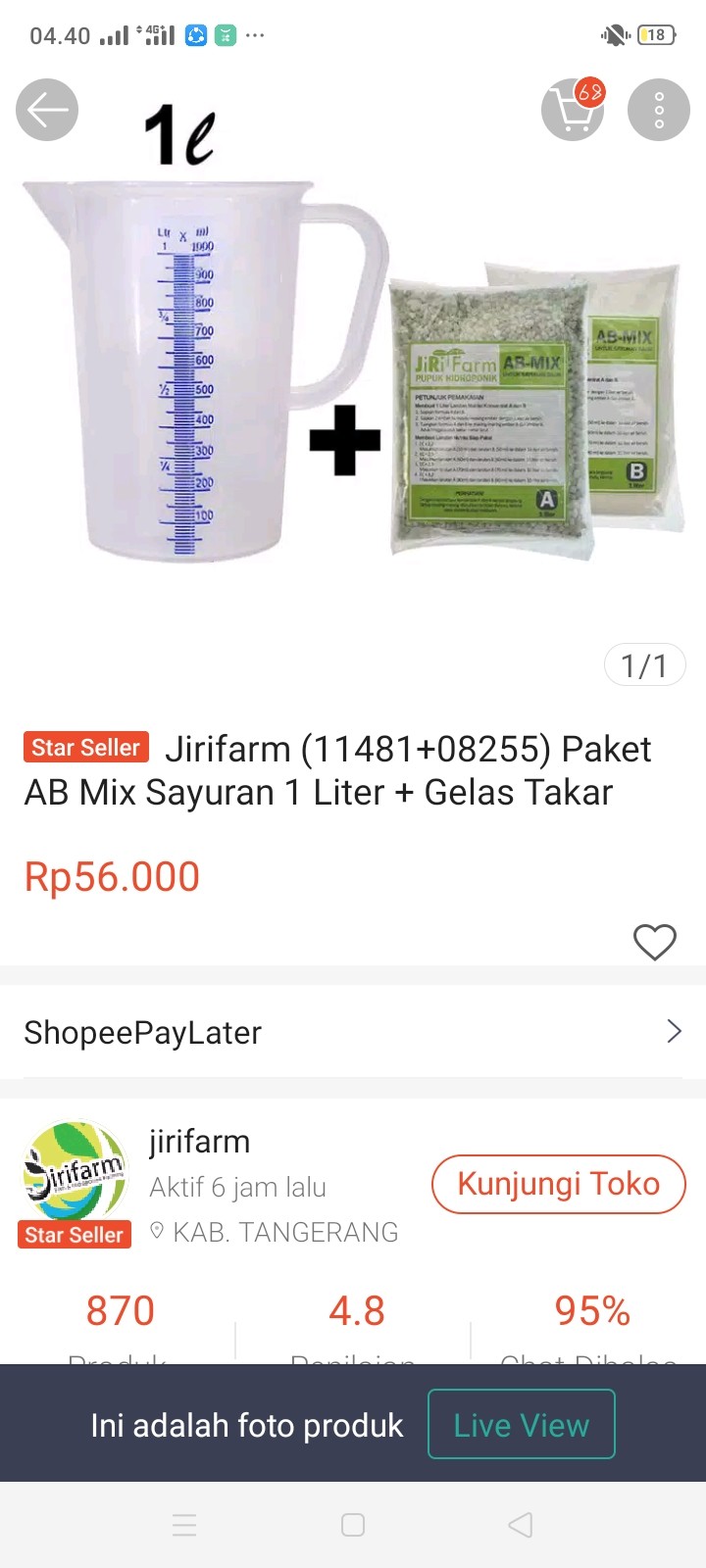
Task: Tap the 1/1 image counter badge
Action: coord(644,664)
